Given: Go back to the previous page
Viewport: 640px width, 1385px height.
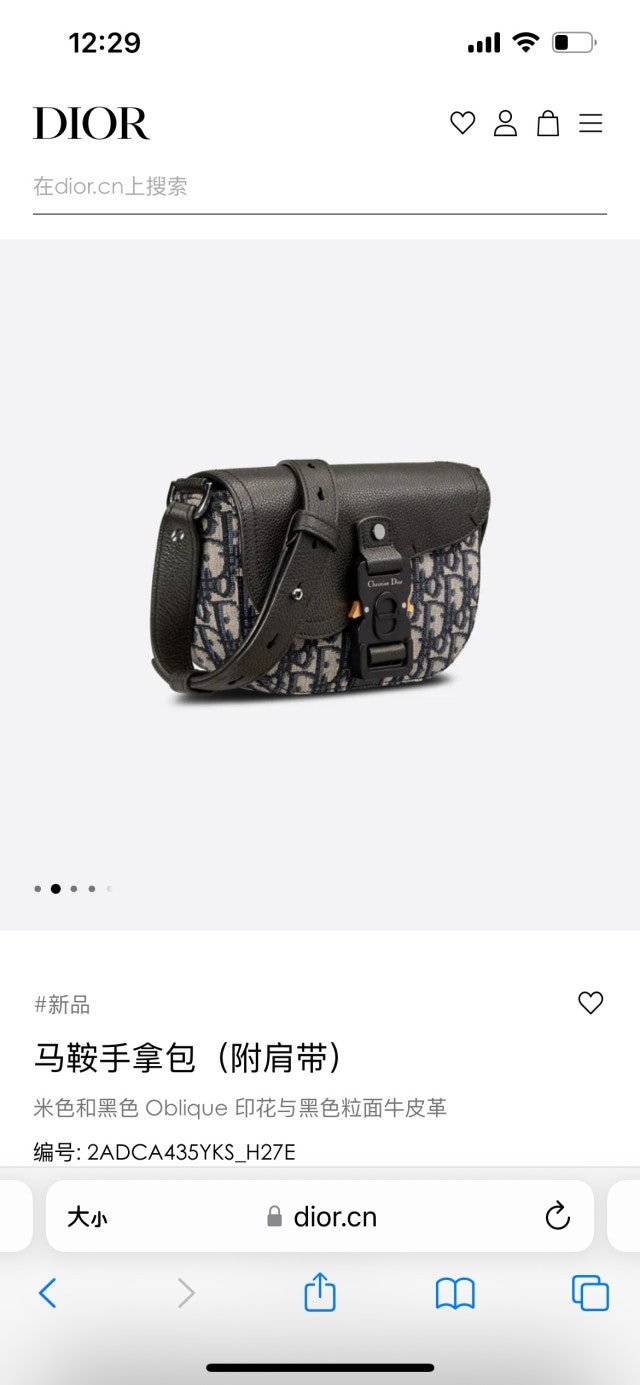Looking at the screenshot, I should coord(48,1293).
